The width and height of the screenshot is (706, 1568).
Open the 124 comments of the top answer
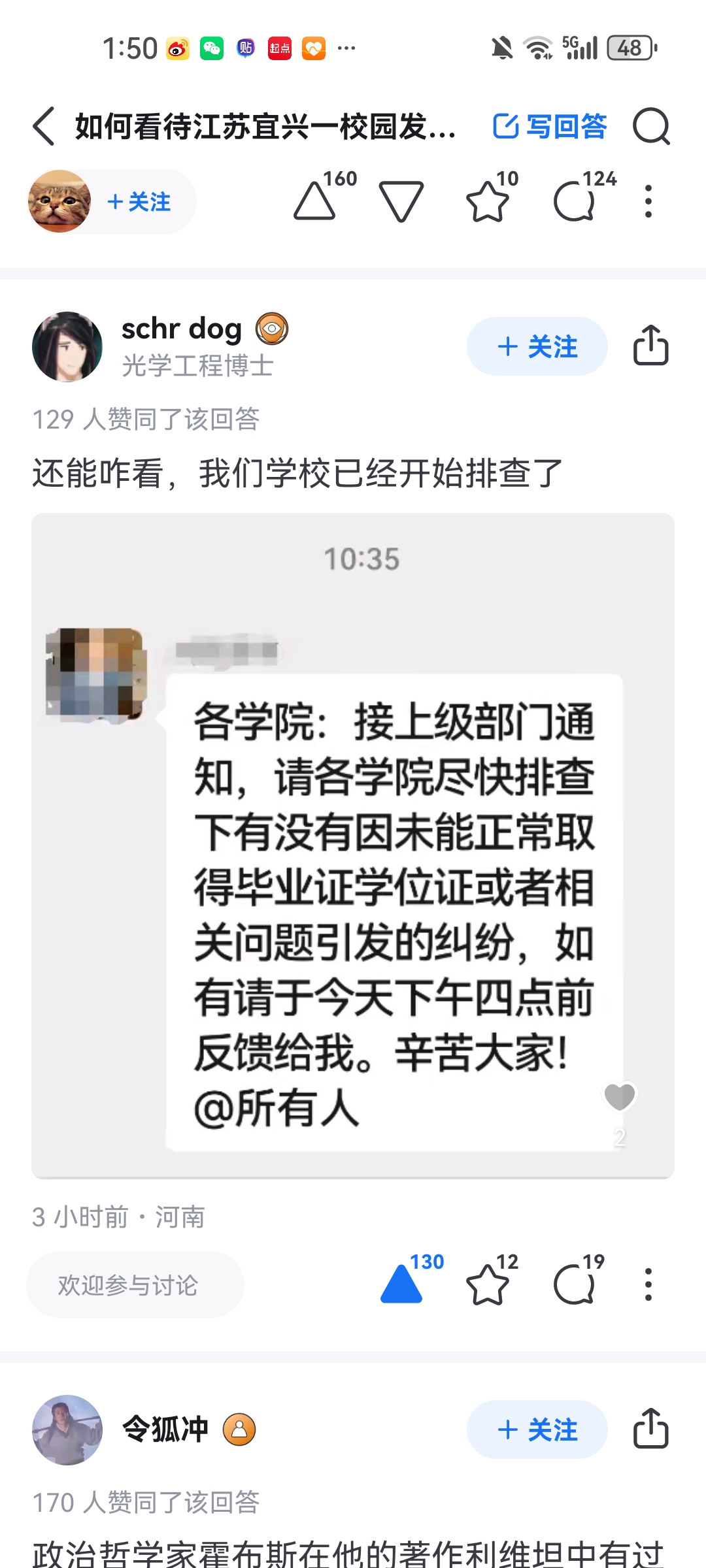coord(574,201)
